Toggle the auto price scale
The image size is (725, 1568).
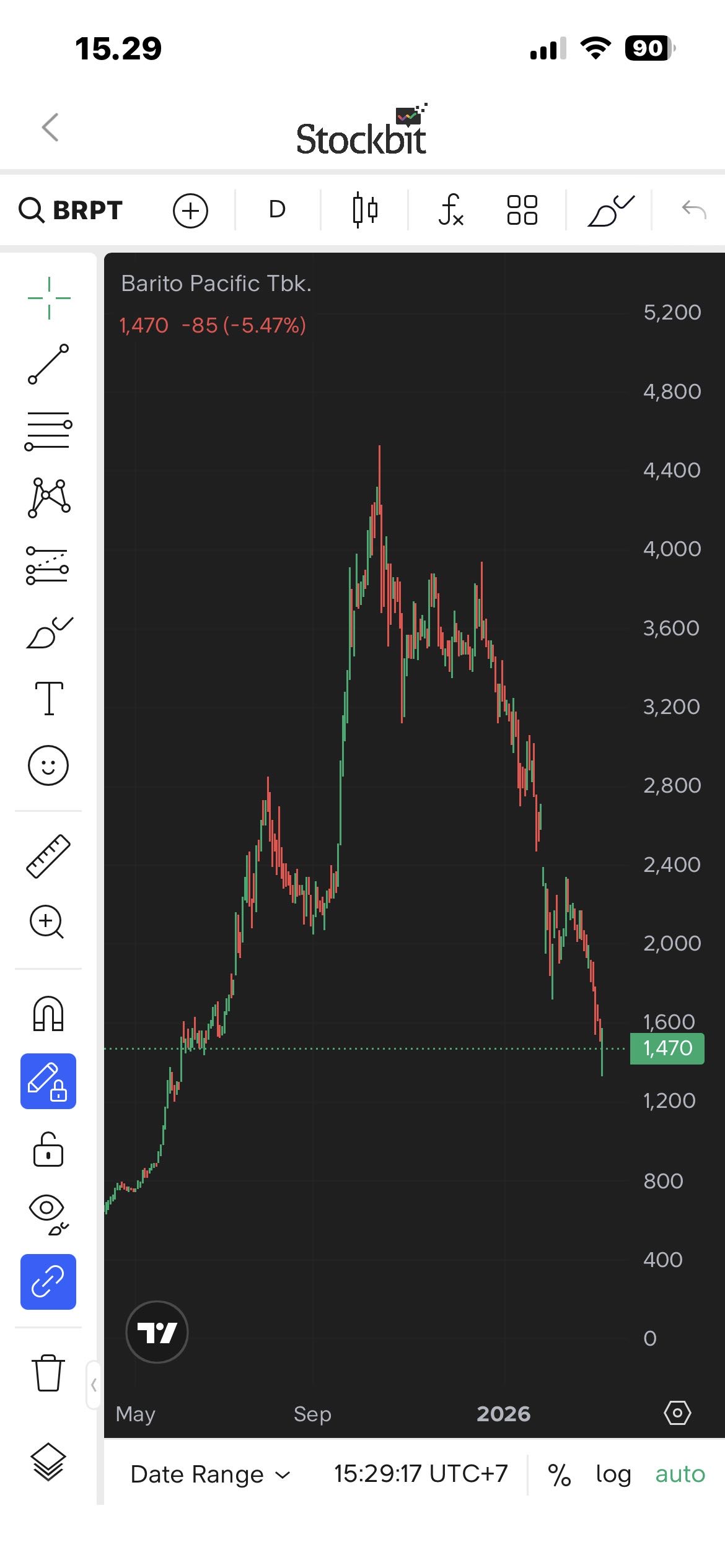(680, 1474)
